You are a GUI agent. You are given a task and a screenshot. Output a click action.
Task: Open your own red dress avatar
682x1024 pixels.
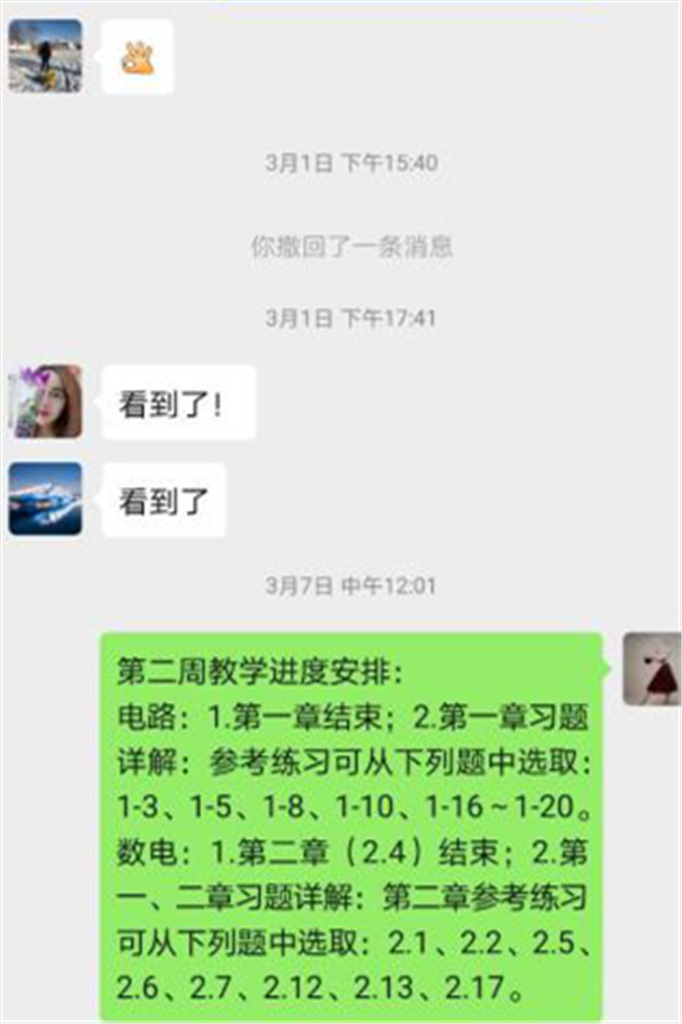651,669
